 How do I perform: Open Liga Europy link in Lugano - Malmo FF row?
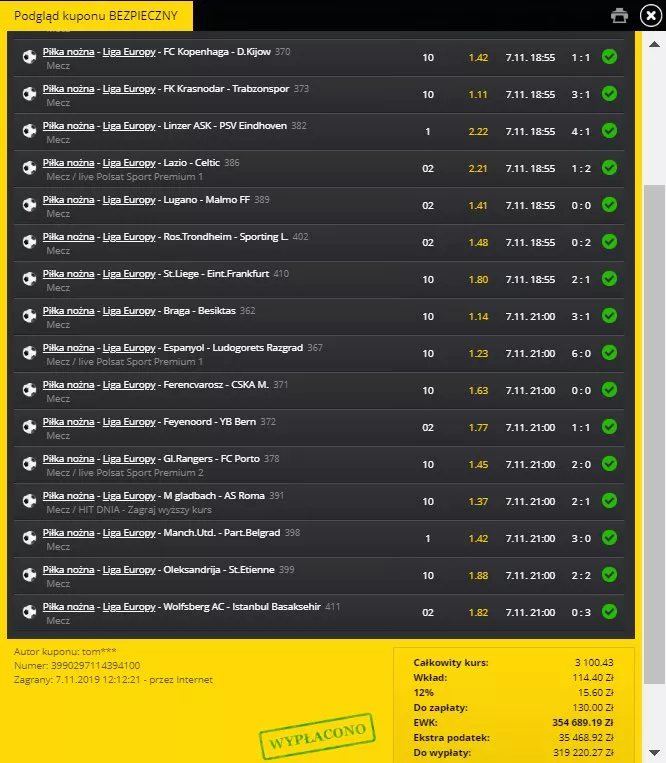[x=129, y=199]
